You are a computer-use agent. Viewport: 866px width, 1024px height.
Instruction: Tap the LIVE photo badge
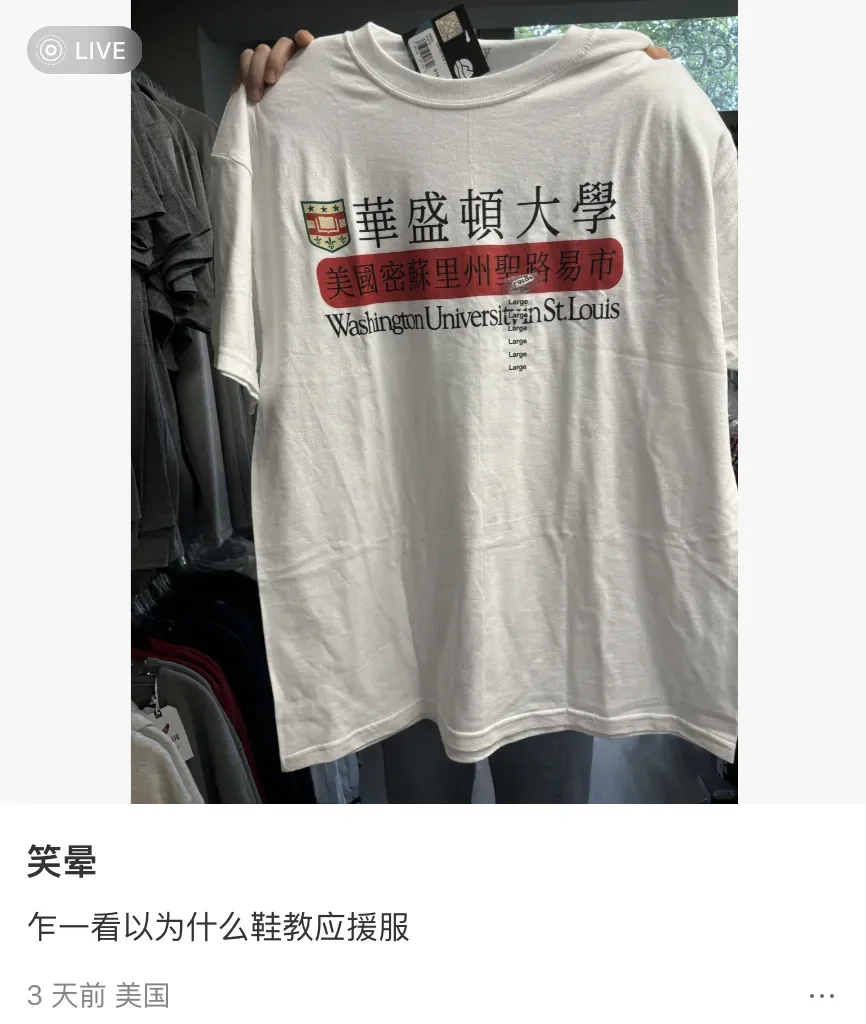click(x=84, y=50)
